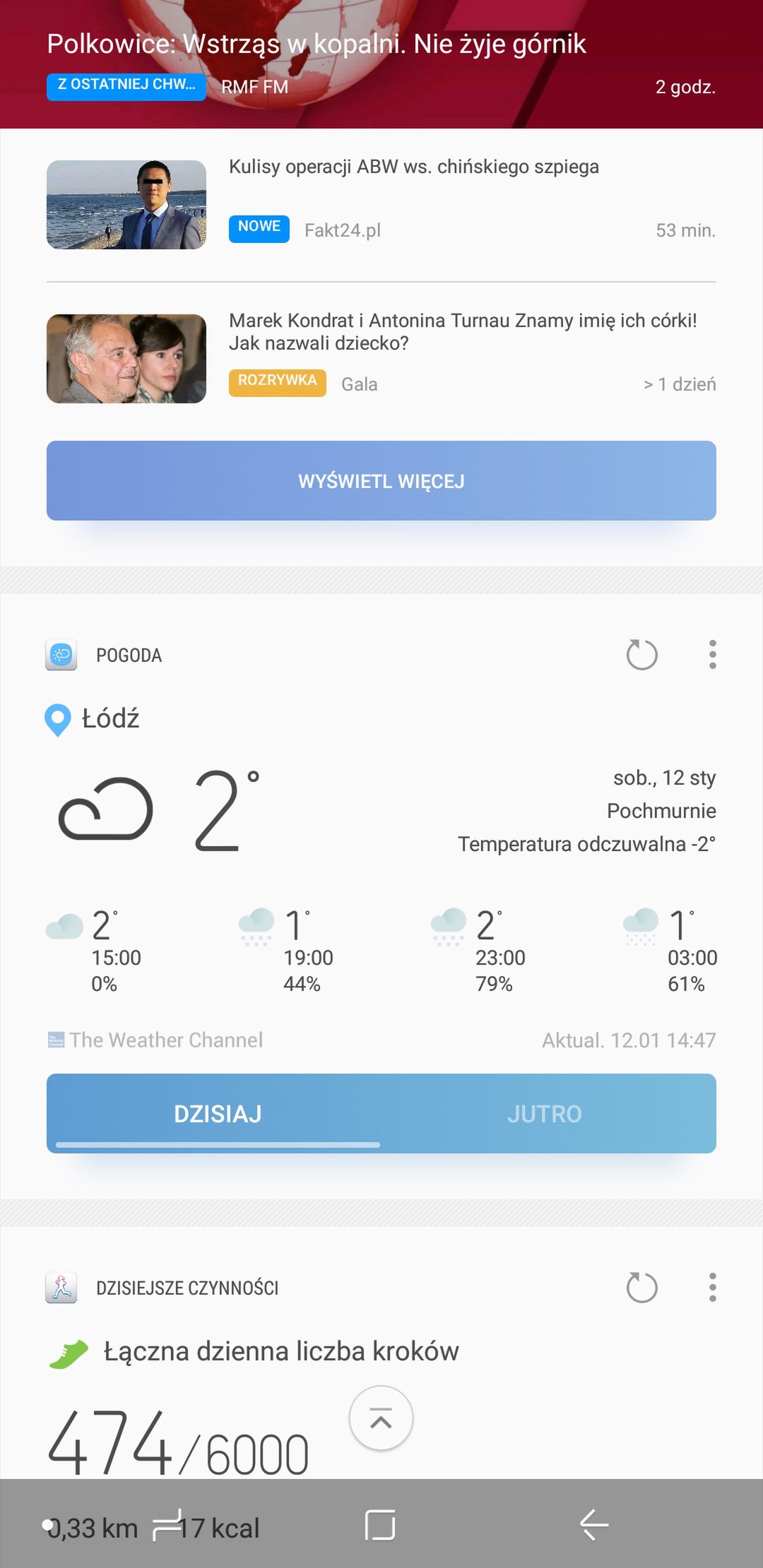This screenshot has height=1568, width=763.
Task: Jump to top with the floating arrow button
Action: point(381,1418)
